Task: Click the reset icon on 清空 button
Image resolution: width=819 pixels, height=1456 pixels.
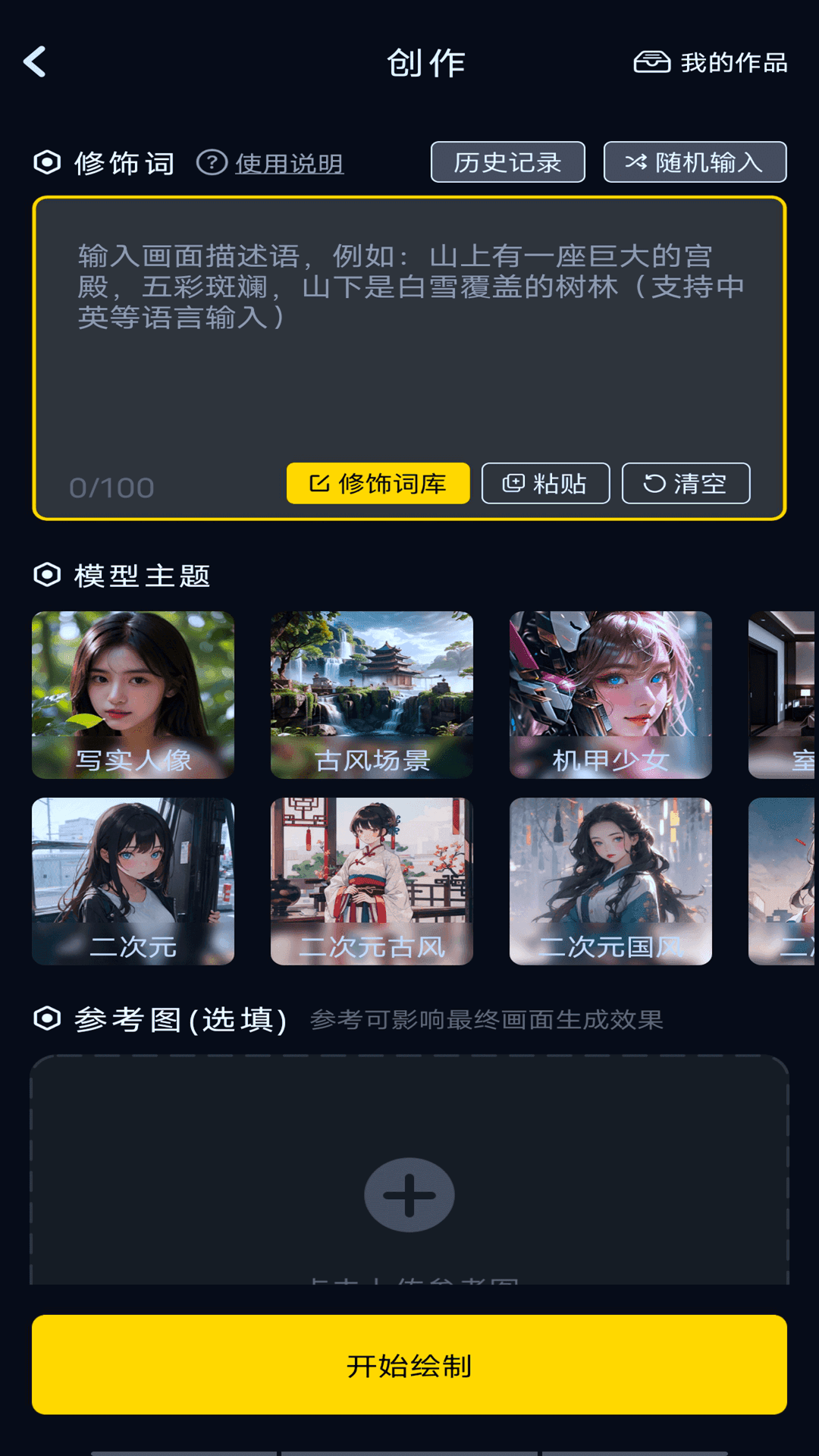Action: (652, 483)
